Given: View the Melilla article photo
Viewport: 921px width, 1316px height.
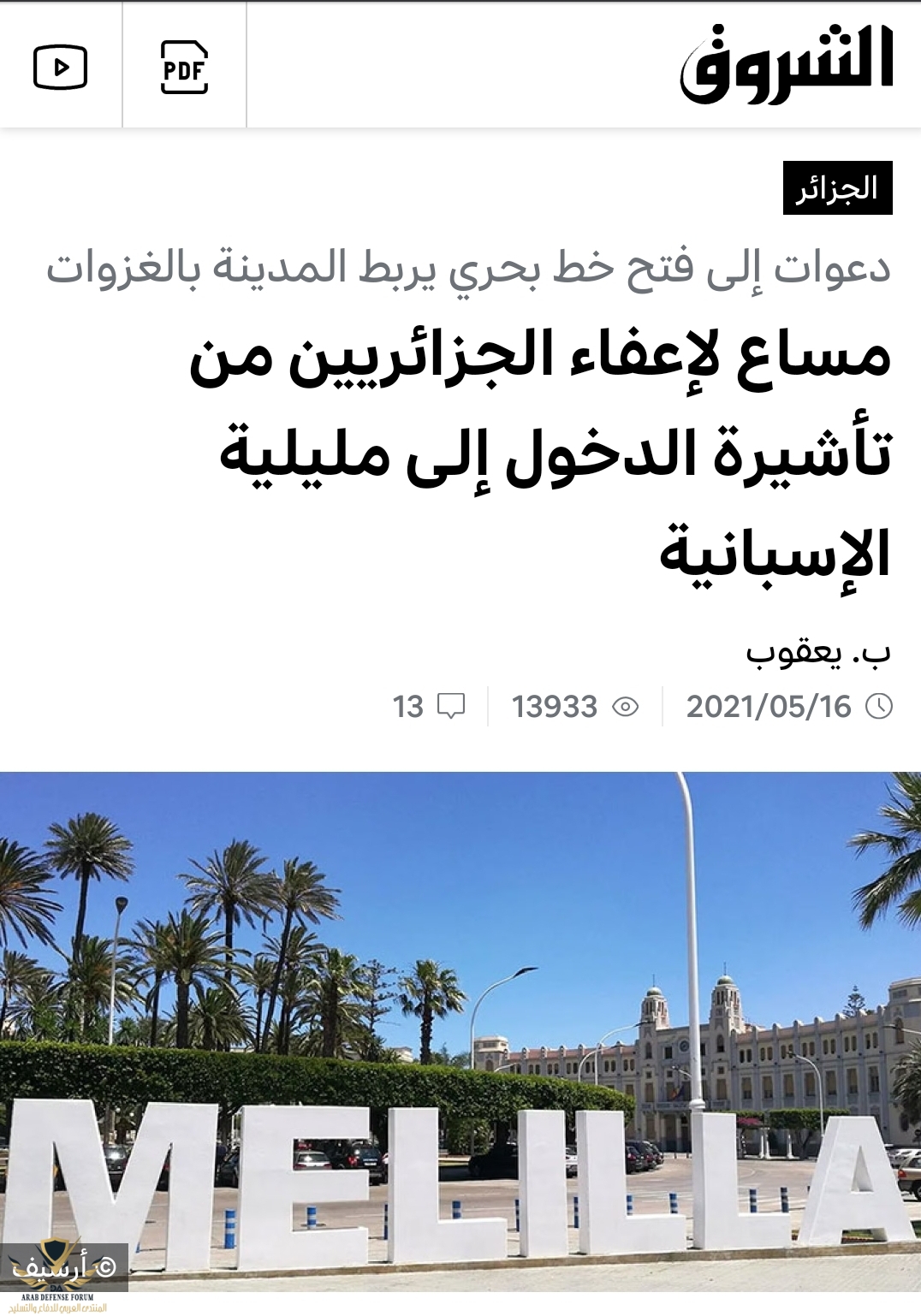Looking at the screenshot, I should tap(460, 1031).
